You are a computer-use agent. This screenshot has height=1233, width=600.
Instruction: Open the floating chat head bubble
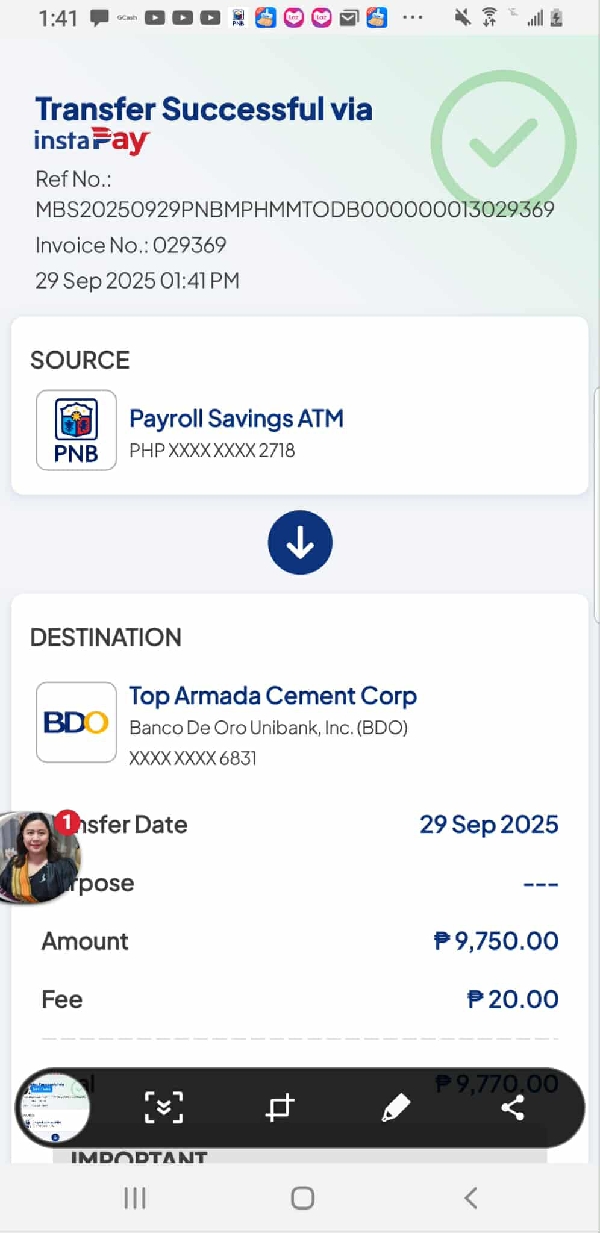[x=40, y=858]
